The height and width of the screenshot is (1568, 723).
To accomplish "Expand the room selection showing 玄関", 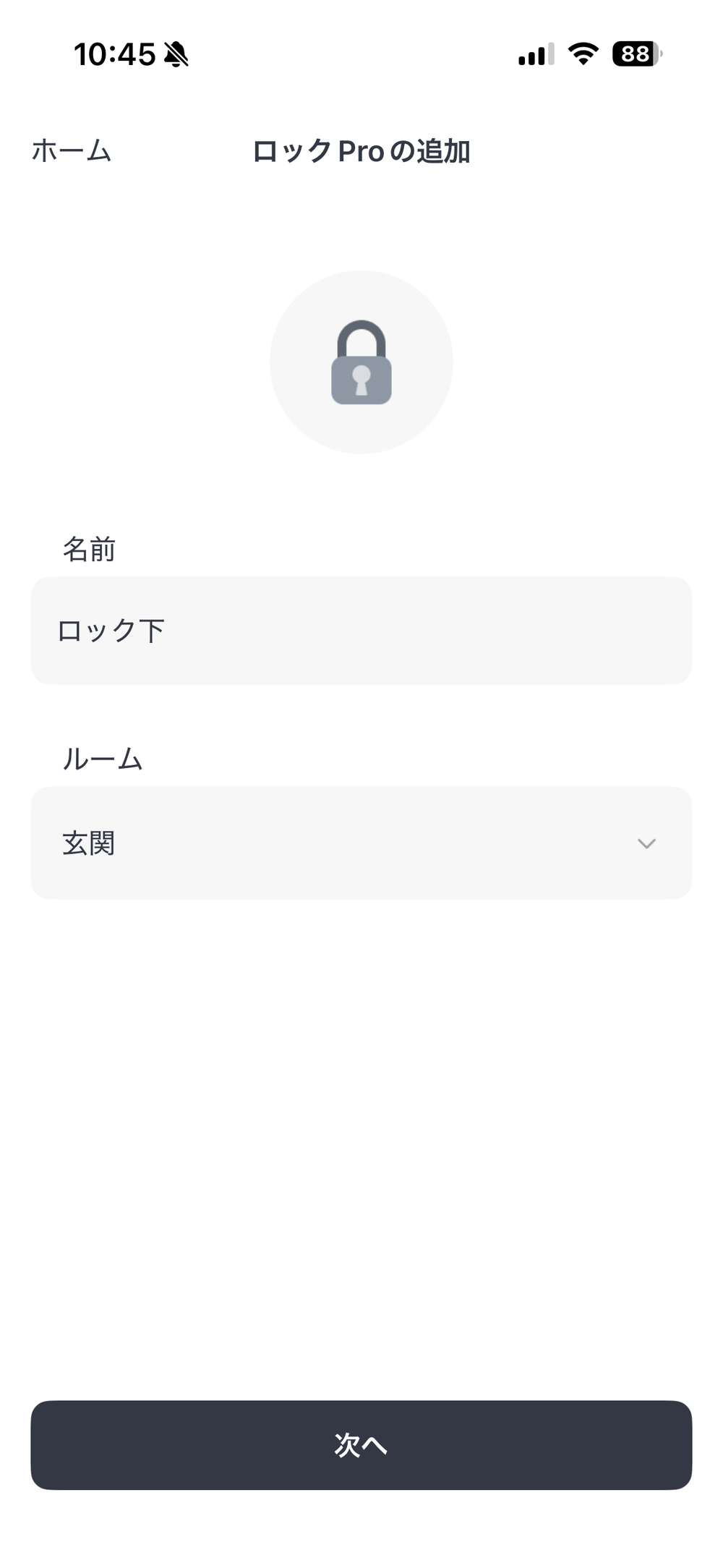I will point(361,842).
